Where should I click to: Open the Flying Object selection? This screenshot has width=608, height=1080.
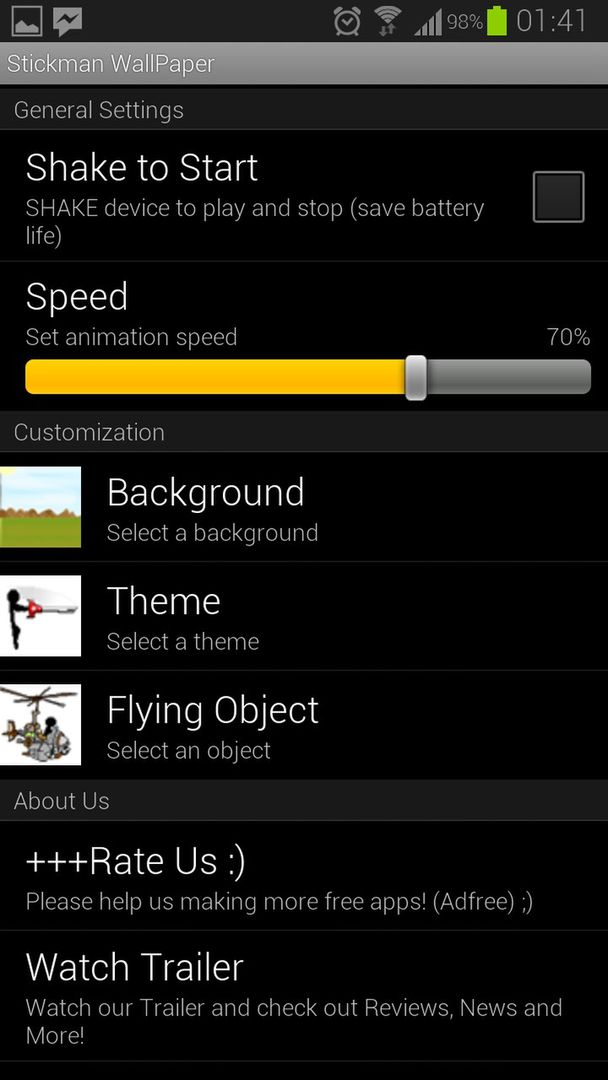[304, 725]
